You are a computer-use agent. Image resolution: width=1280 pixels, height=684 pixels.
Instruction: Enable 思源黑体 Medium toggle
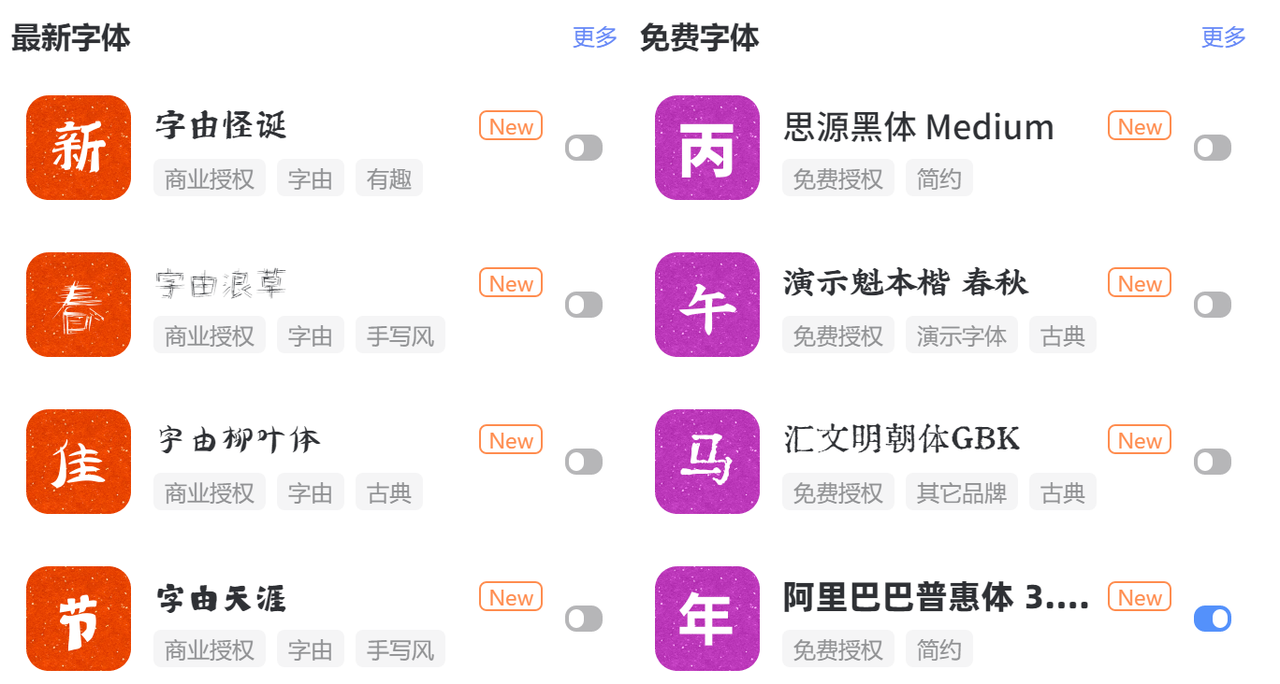point(1212,148)
